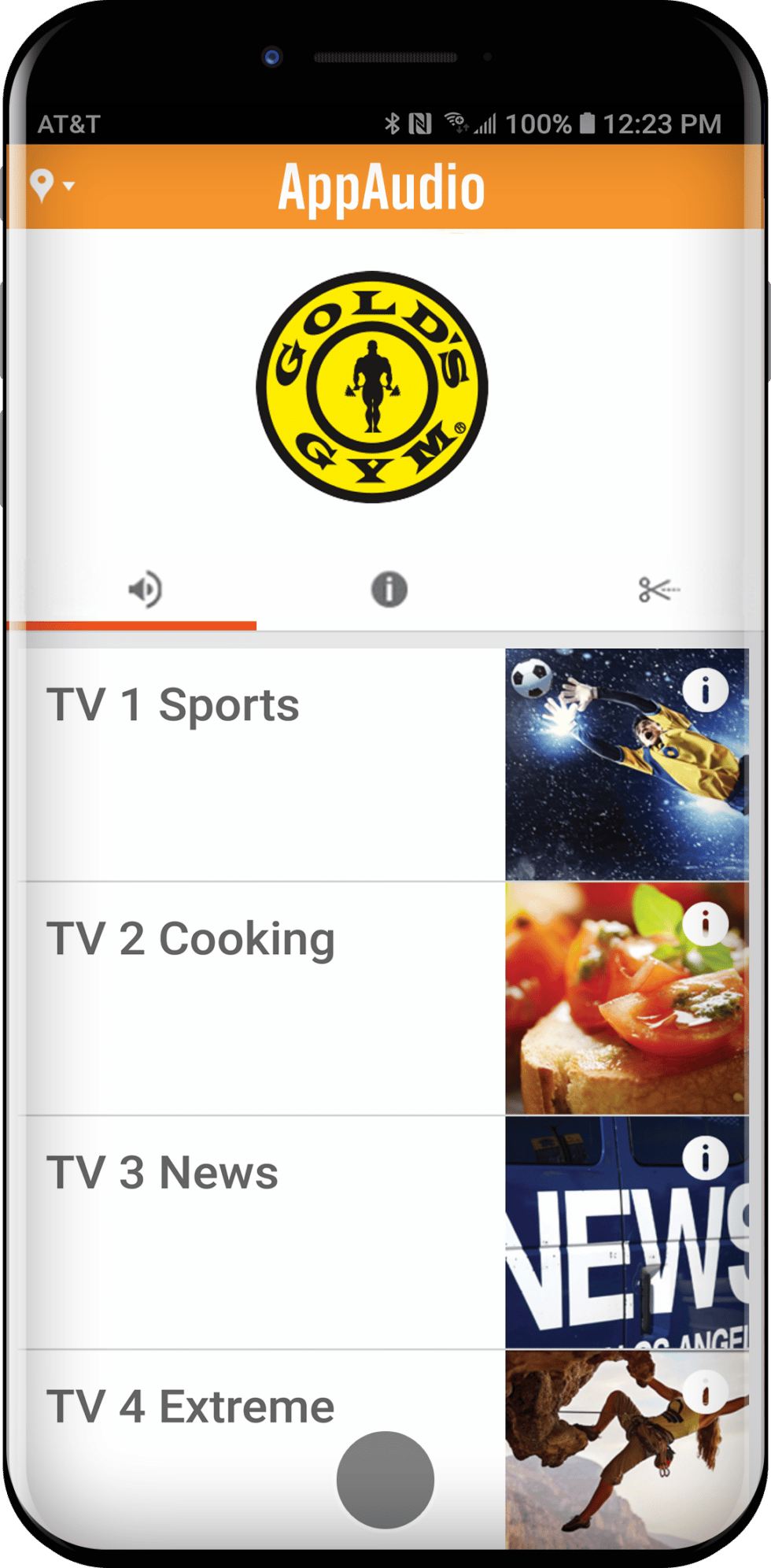This screenshot has height=1568, width=771.
Task: Select the TV 3 News channel row
Action: pos(236,1173)
